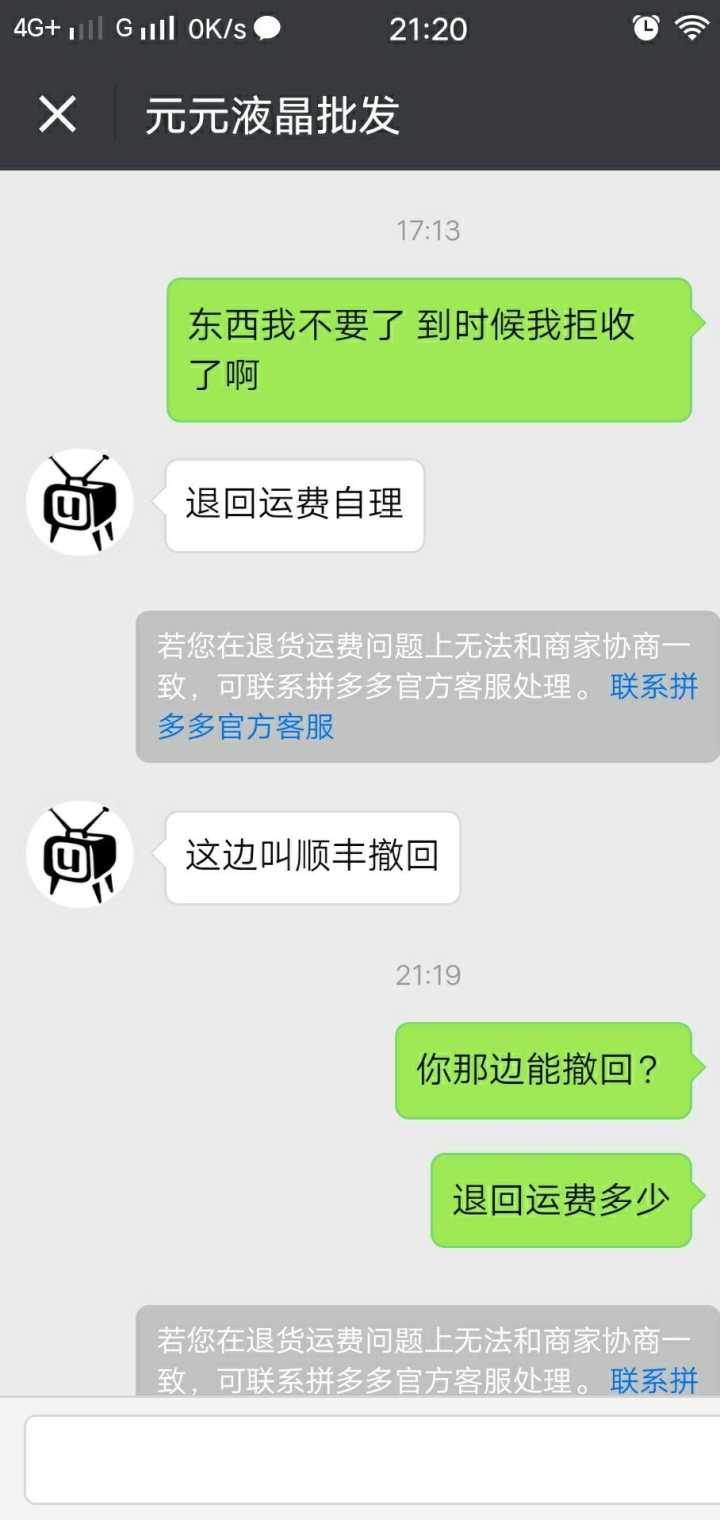Tap seller avatar next to 这边叫顺丰撤回
This screenshot has height=1520, width=720.
(x=80, y=855)
